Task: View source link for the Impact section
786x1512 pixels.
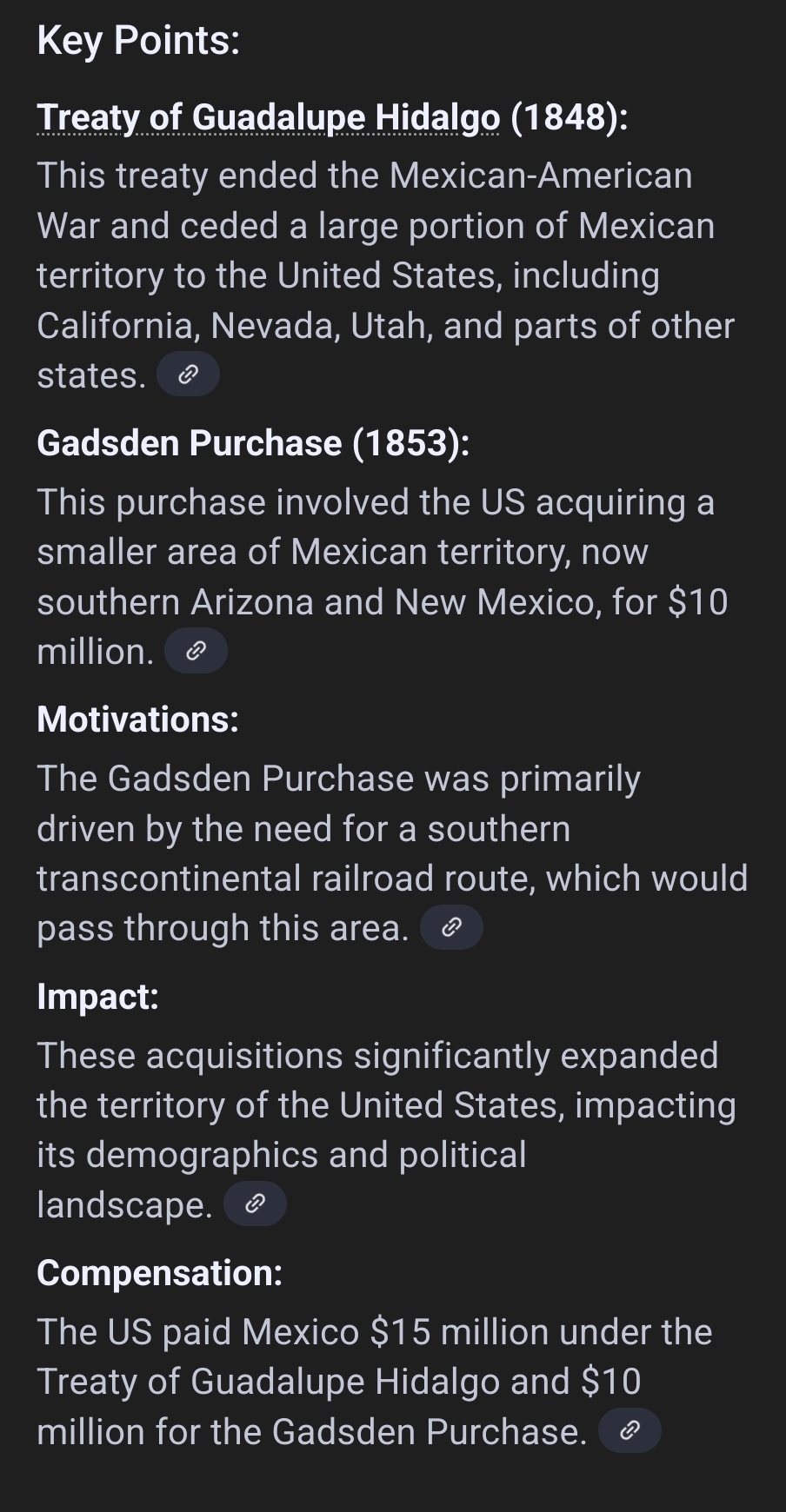Action: point(255,1204)
